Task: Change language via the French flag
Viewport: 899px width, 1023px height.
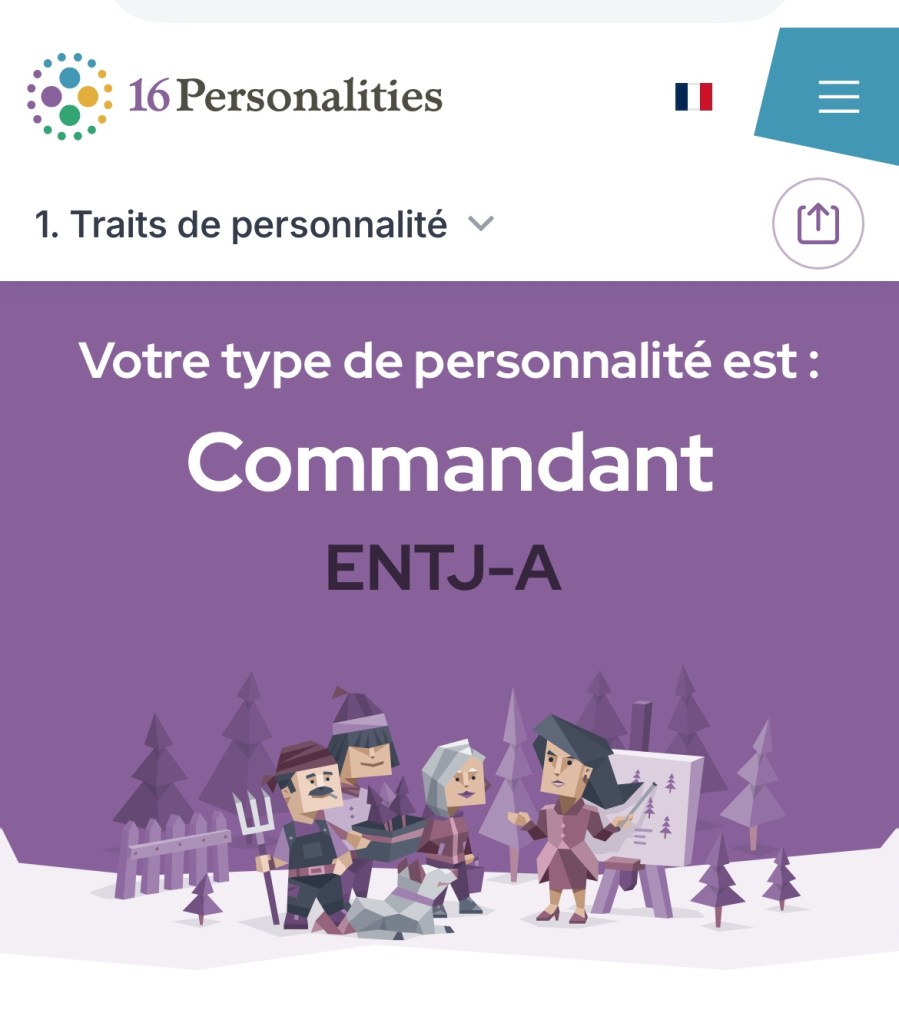Action: tap(693, 97)
